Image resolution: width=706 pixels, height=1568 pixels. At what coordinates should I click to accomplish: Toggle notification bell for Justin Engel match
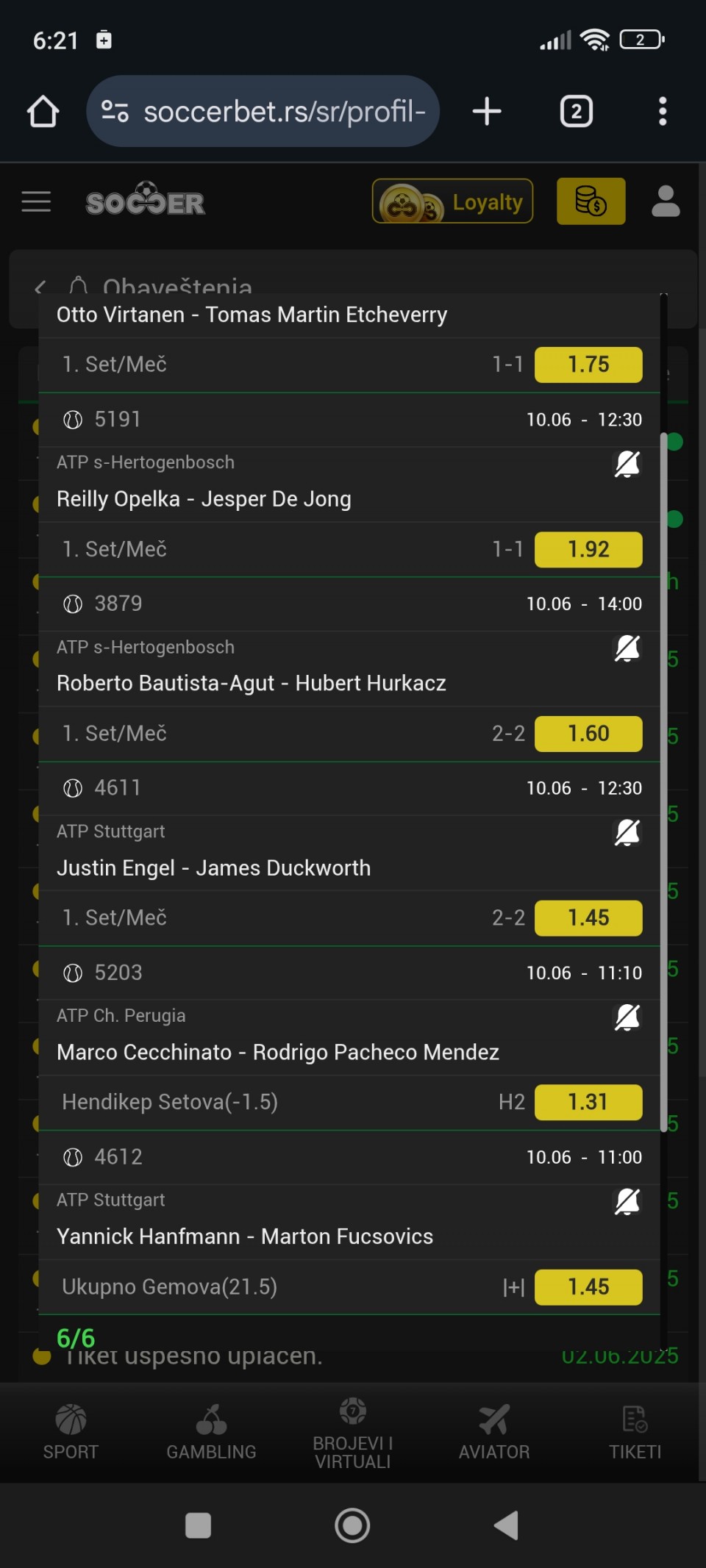pyautogui.click(x=627, y=833)
